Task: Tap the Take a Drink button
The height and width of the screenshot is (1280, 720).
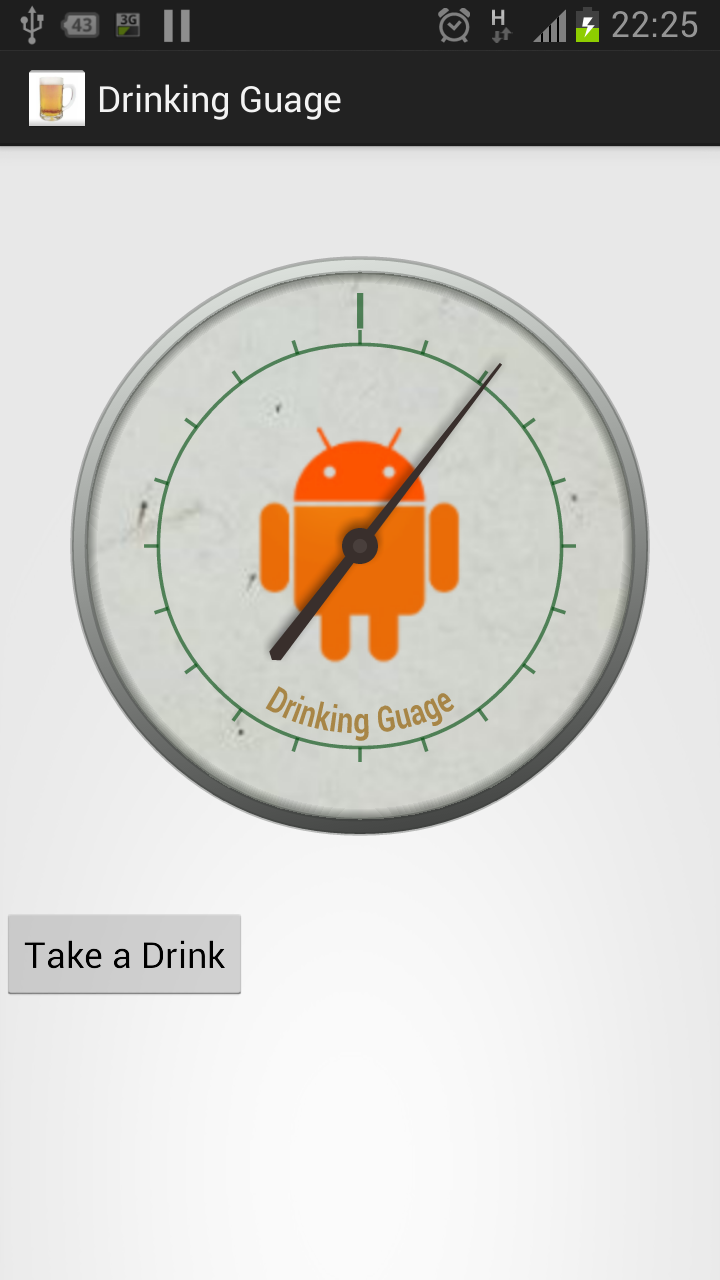Action: (124, 954)
